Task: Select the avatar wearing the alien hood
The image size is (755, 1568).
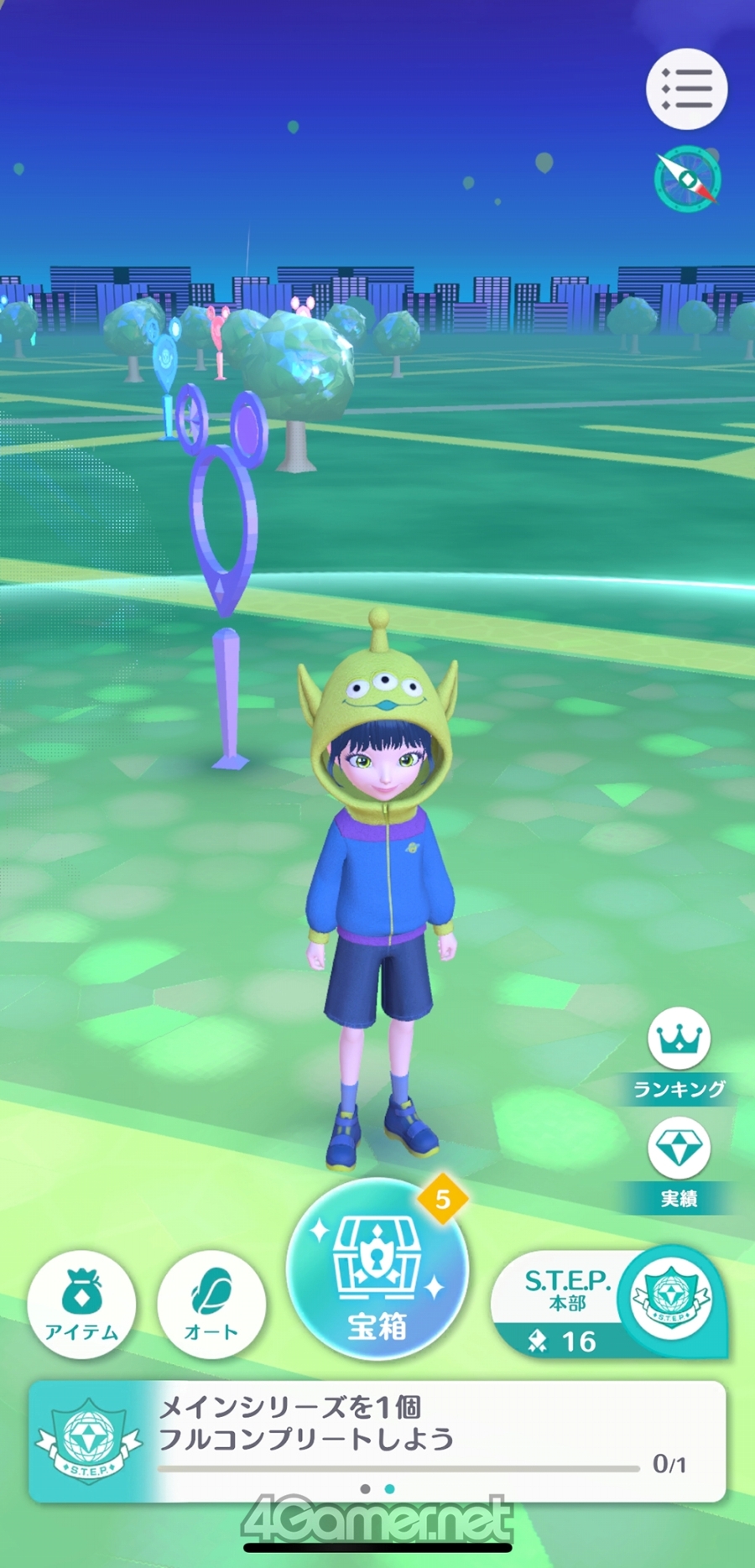Action: pos(379,889)
